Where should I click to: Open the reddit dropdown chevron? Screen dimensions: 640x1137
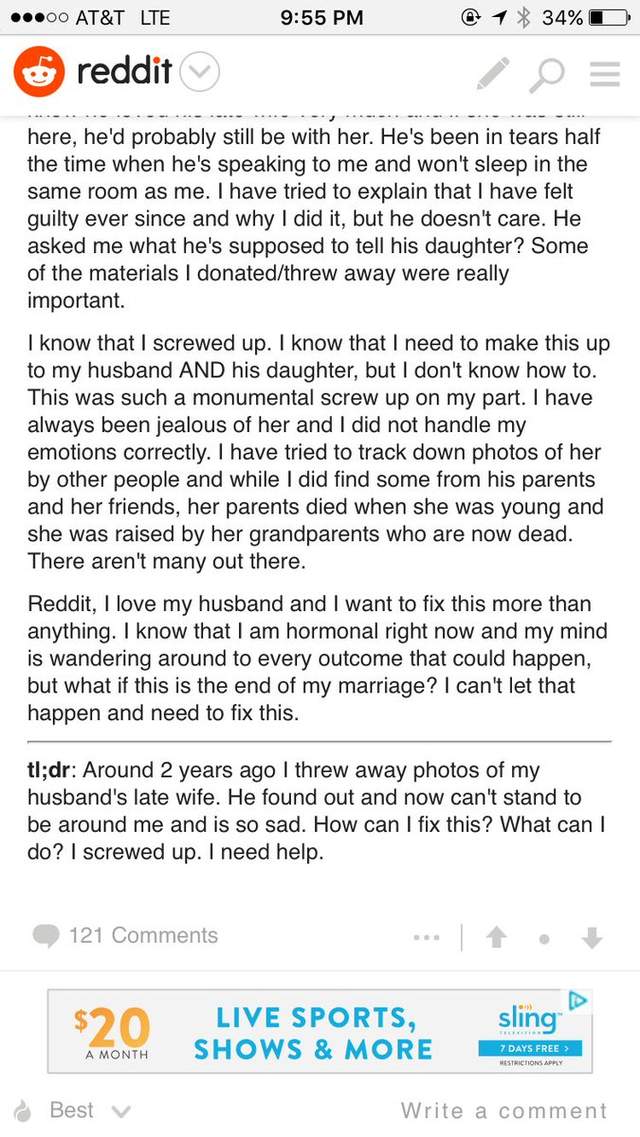pyautogui.click(x=201, y=72)
